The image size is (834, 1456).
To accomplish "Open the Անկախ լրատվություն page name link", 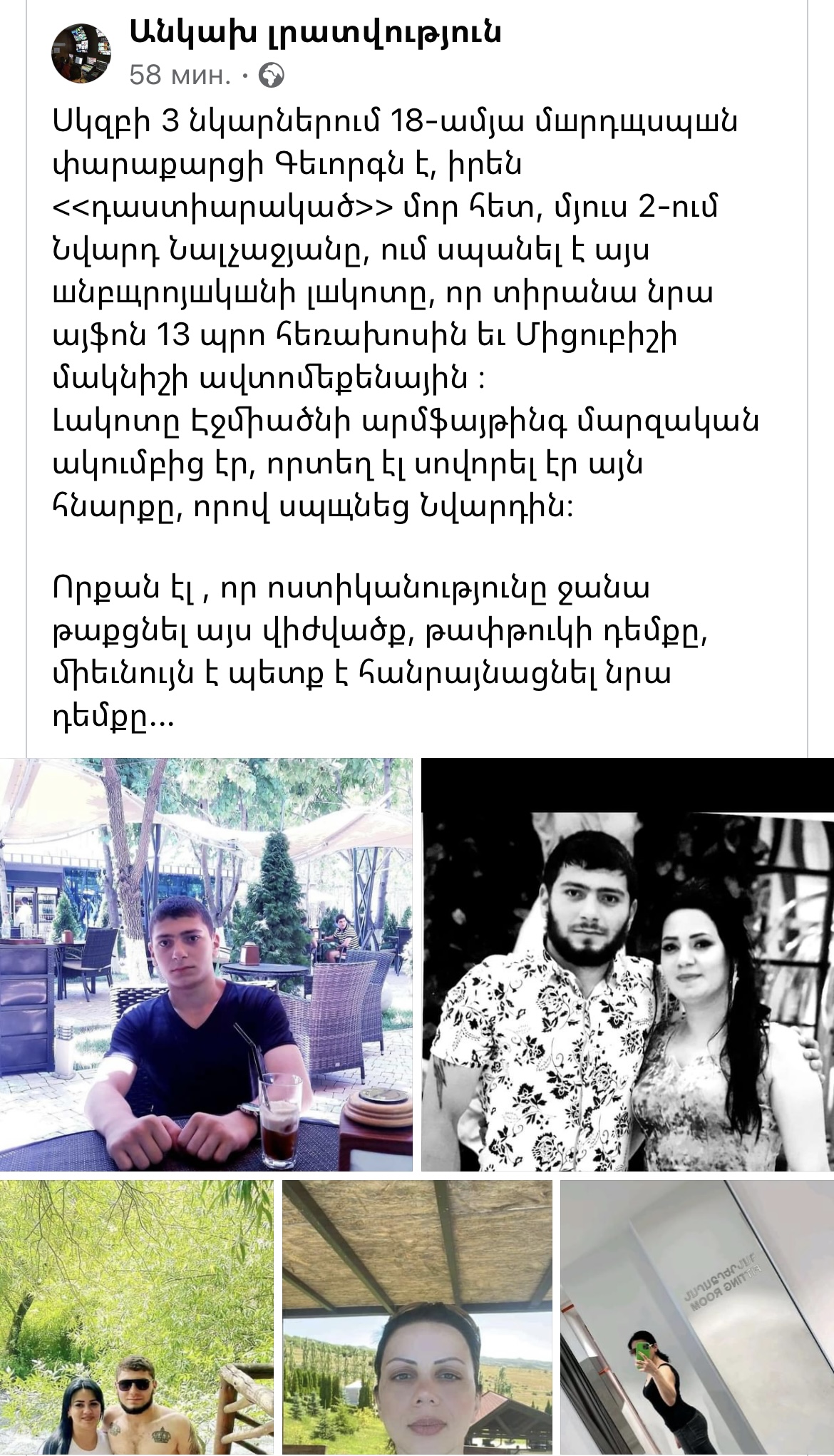I will [315, 32].
